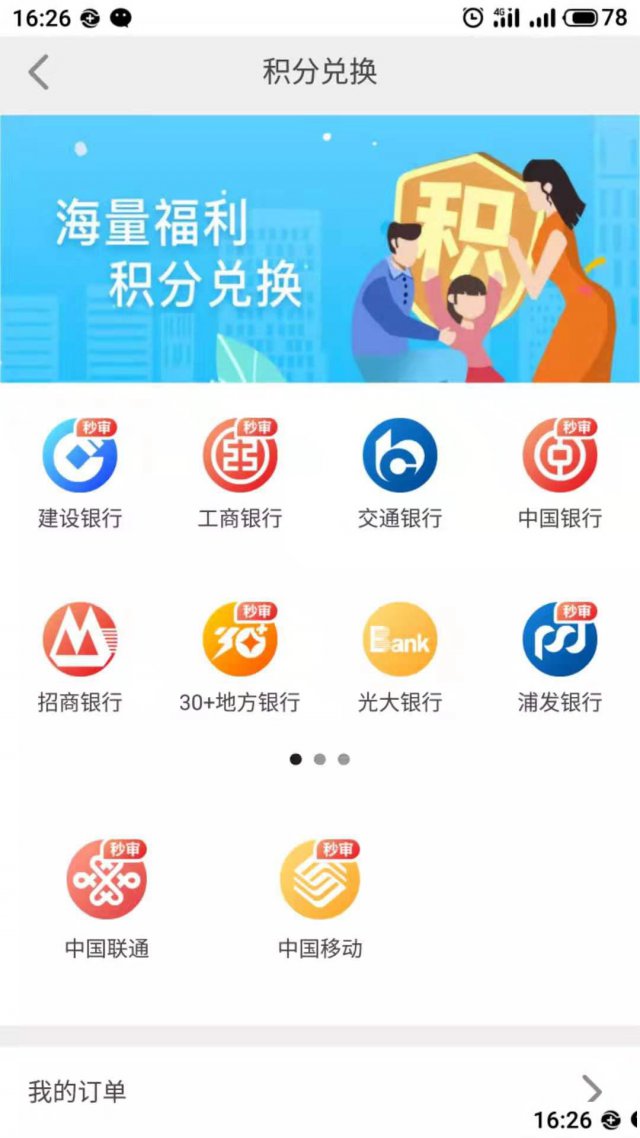
Task: Go back using the header arrow
Action: [x=38, y=73]
